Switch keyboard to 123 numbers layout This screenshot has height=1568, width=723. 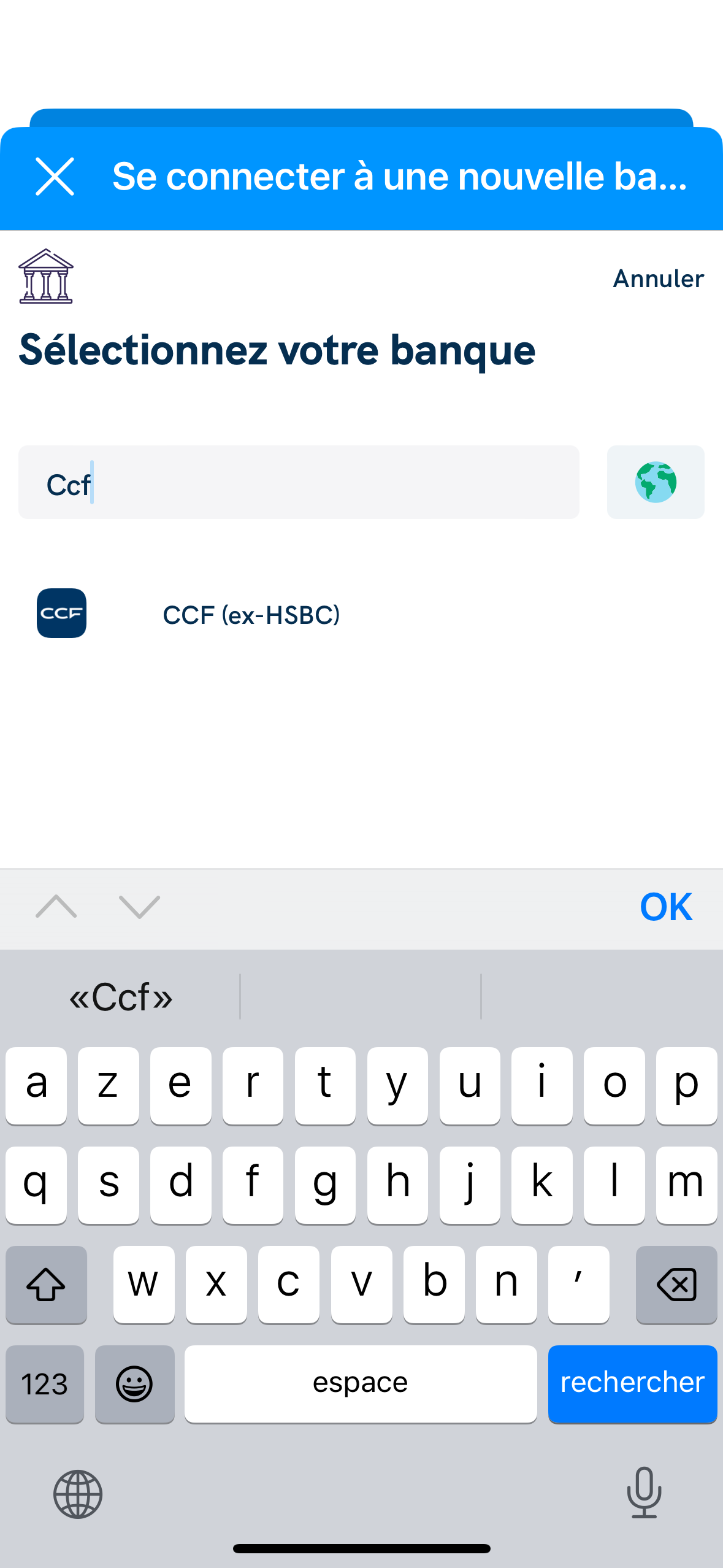pos(45,1384)
